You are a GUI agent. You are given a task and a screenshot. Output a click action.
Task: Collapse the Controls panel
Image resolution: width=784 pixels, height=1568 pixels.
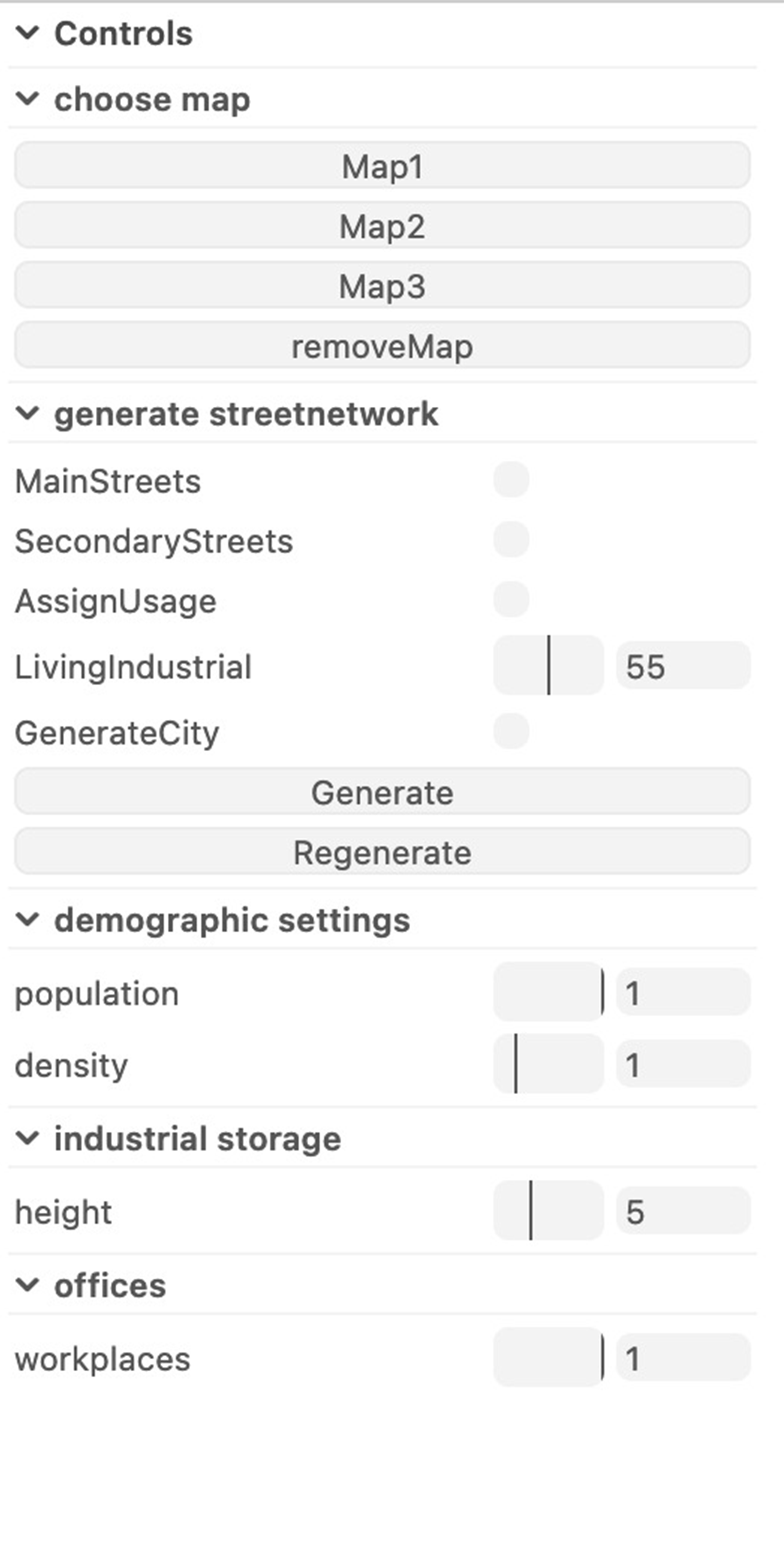point(28,32)
